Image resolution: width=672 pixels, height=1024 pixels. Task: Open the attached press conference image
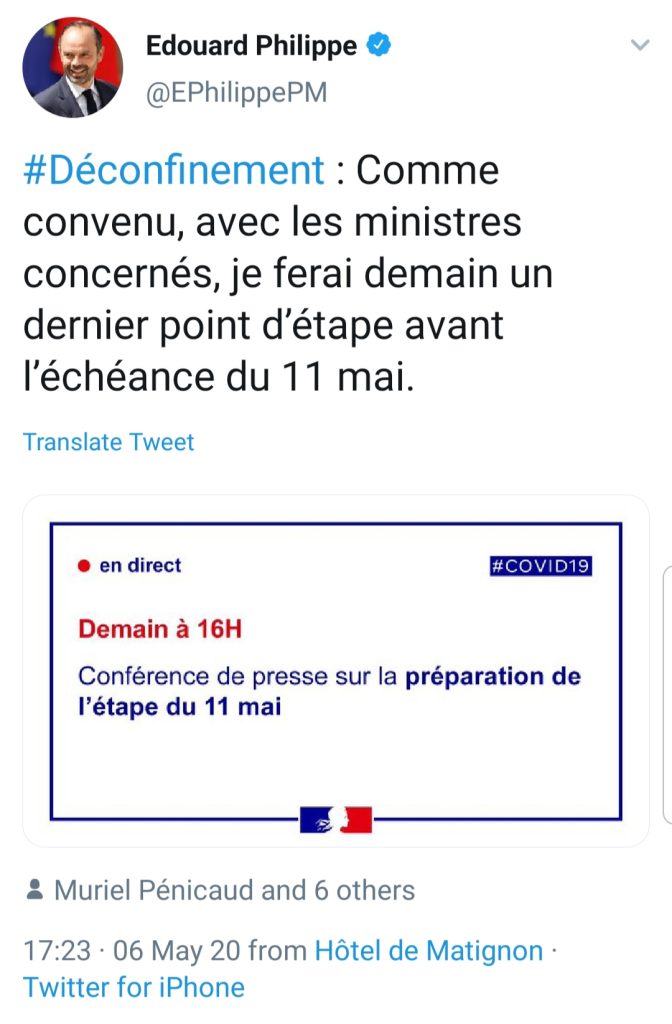[336, 670]
